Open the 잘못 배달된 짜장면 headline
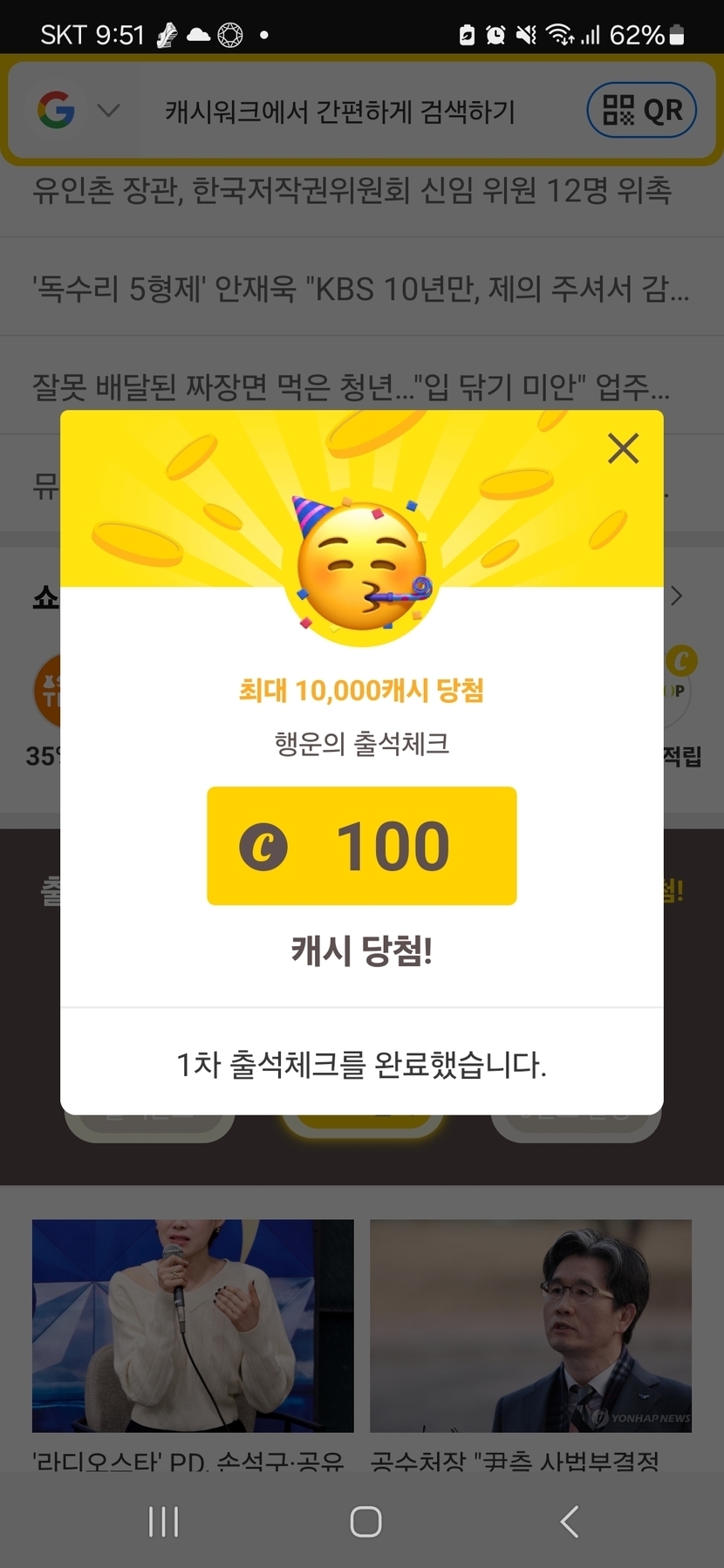The height and width of the screenshot is (1568, 724). 351,386
